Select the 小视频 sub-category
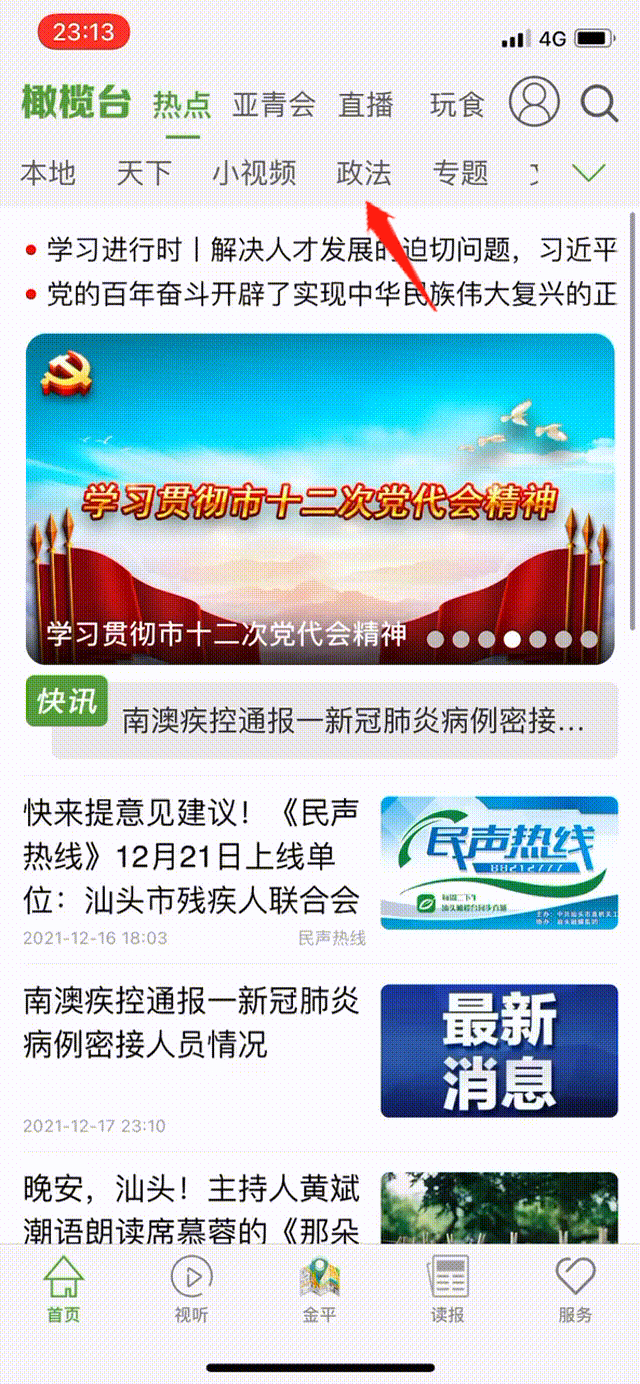Viewport: 640px width, 1384px height. pos(254,173)
